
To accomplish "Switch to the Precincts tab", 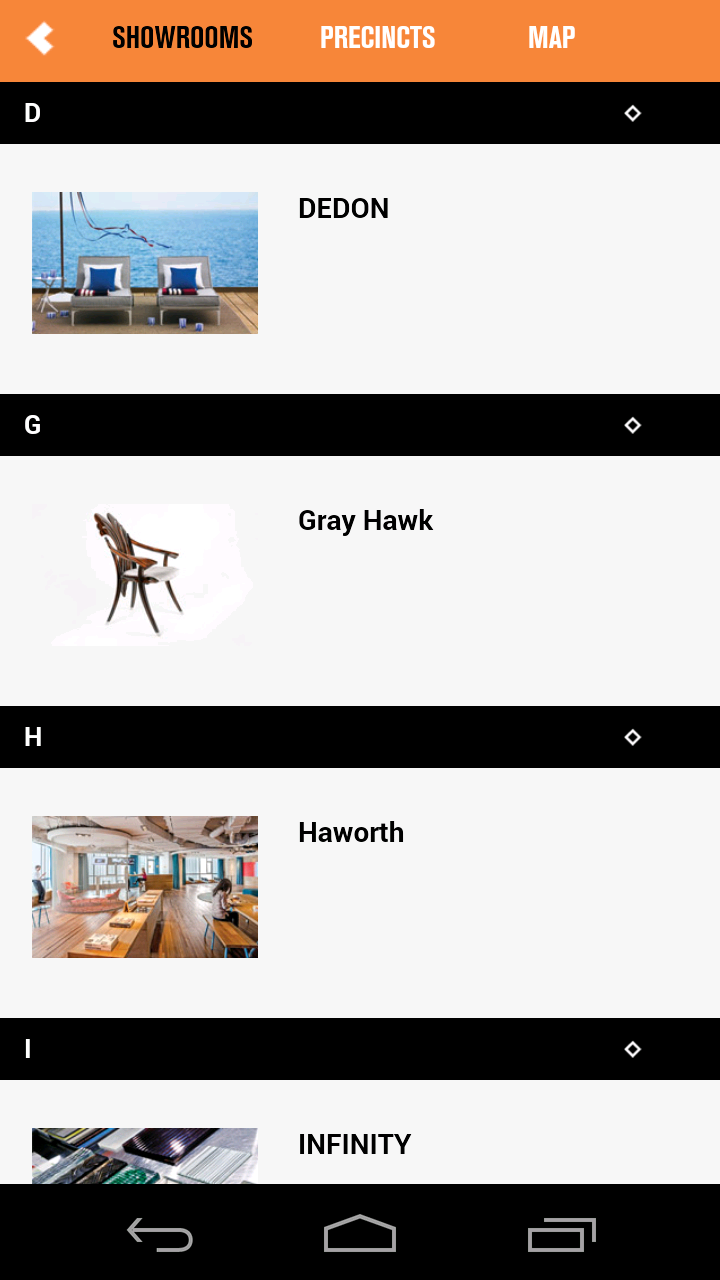I will click(x=377, y=39).
